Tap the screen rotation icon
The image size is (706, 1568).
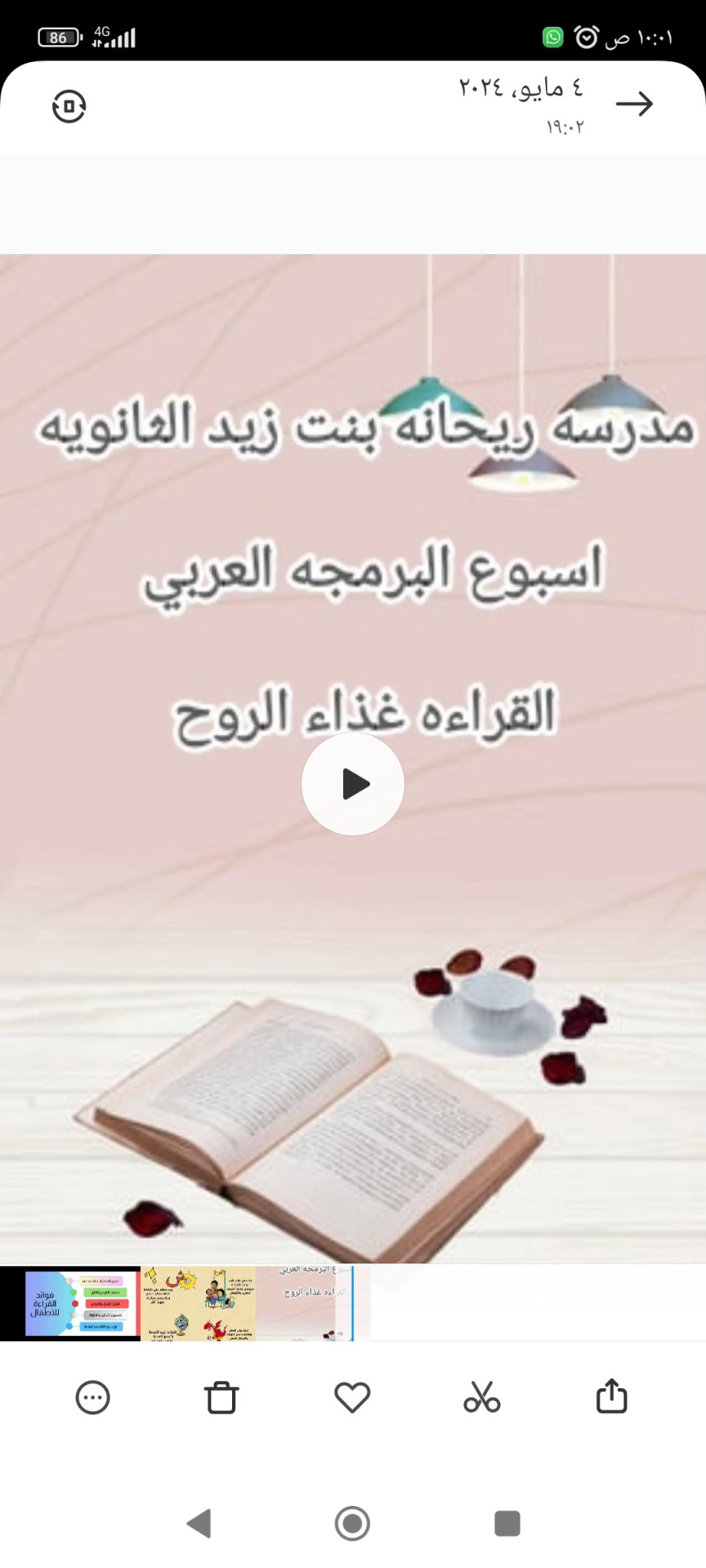pyautogui.click(x=69, y=106)
